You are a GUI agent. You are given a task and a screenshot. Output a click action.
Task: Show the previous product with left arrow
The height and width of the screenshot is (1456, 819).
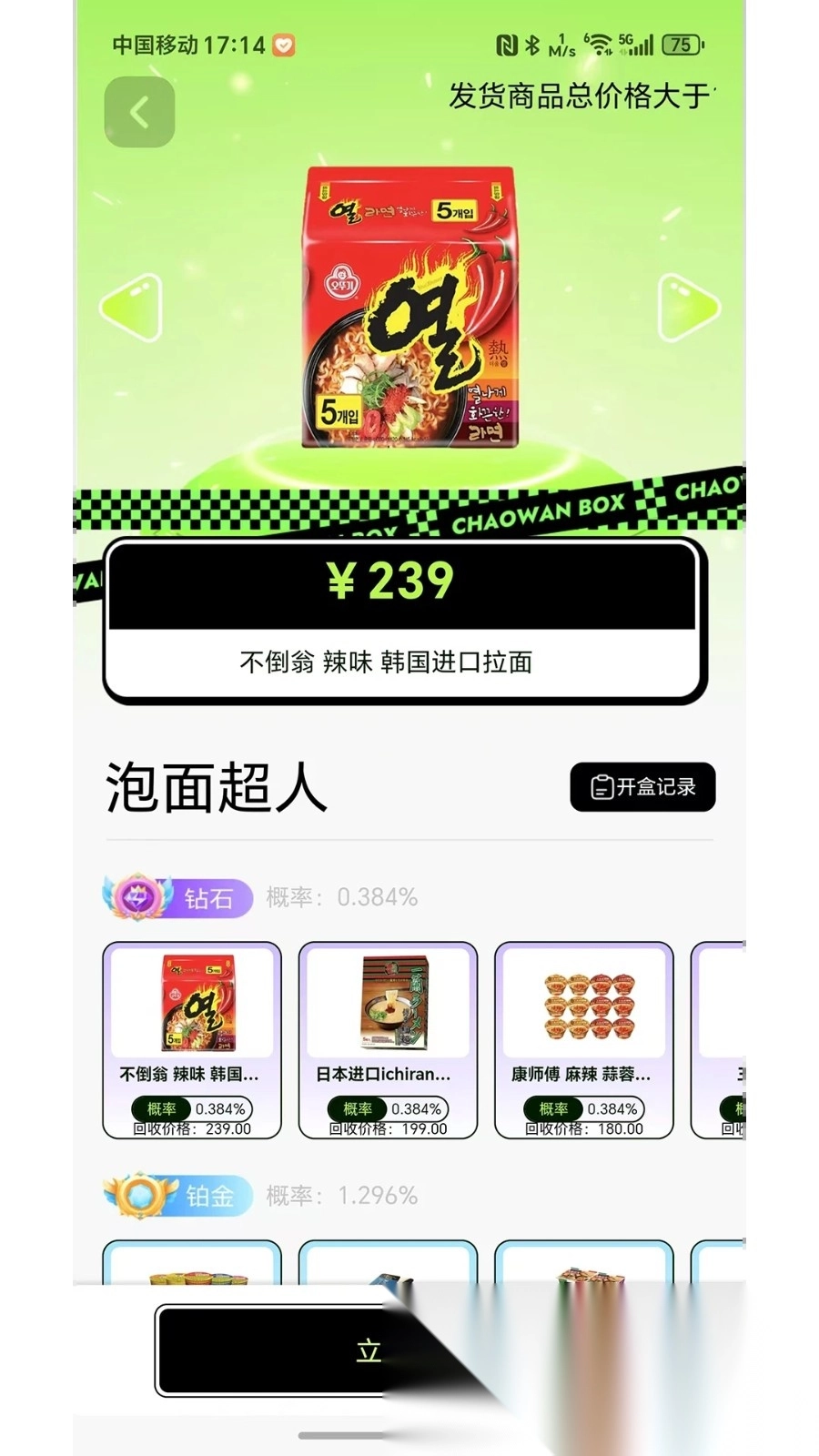point(133,308)
